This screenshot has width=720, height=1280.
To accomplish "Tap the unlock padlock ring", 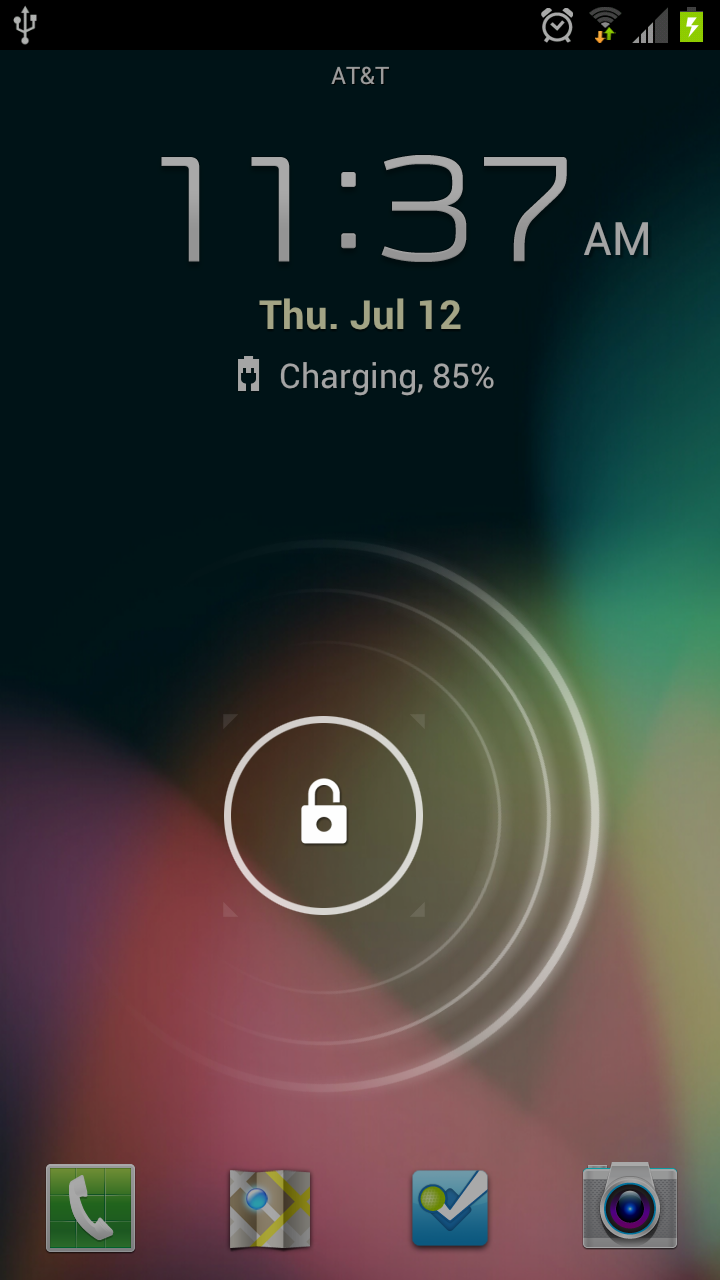I will 323,815.
